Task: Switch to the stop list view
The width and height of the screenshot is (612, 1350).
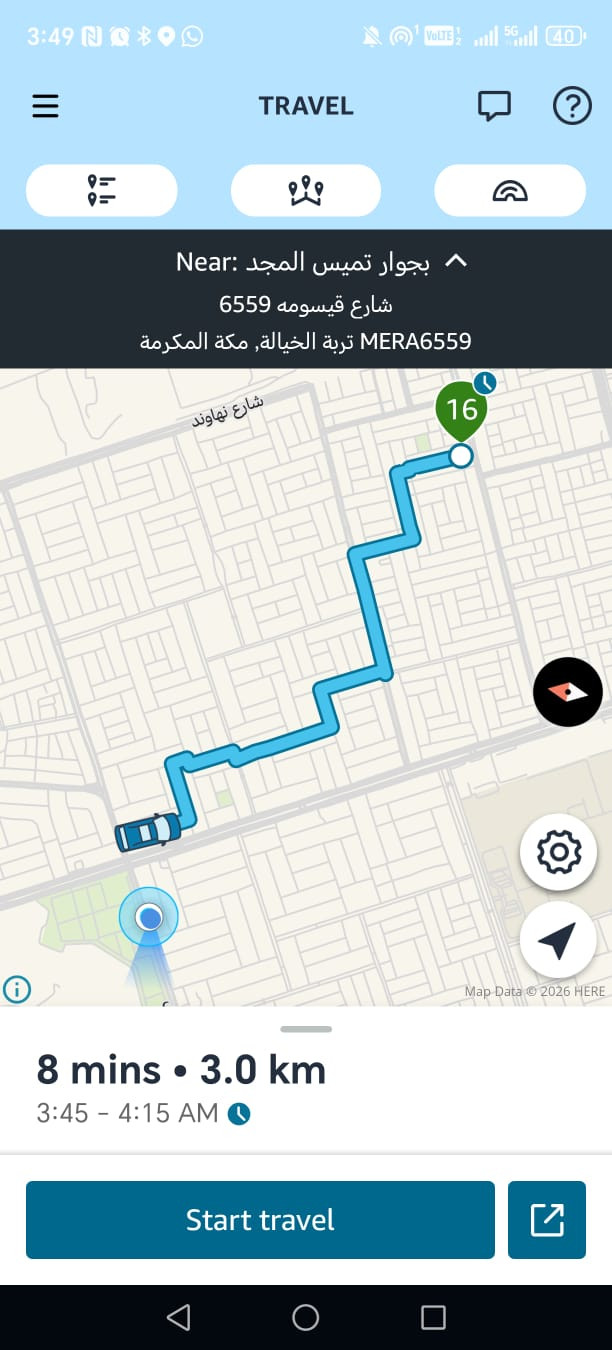Action: tap(102, 191)
